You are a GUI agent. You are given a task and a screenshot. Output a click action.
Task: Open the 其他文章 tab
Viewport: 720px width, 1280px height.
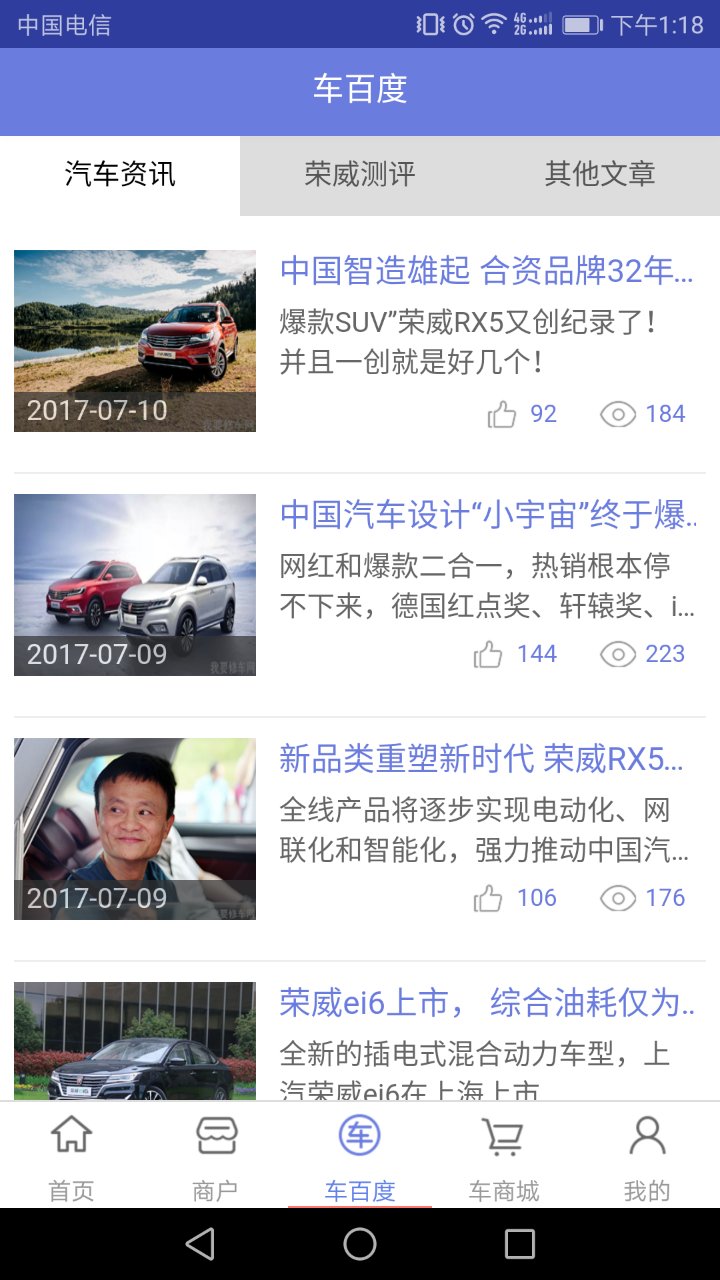[600, 175]
